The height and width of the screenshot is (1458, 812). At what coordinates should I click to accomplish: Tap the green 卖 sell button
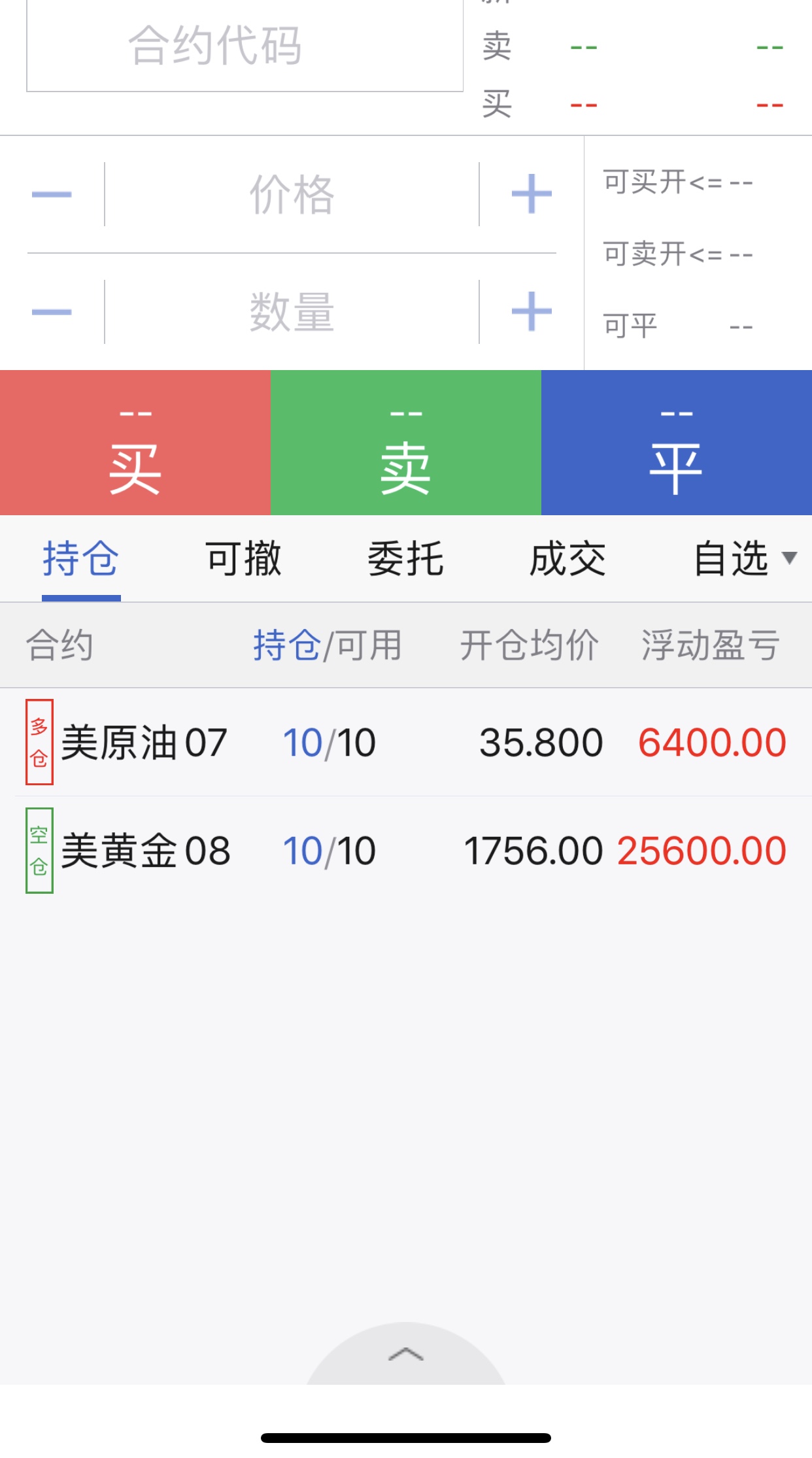coord(406,443)
